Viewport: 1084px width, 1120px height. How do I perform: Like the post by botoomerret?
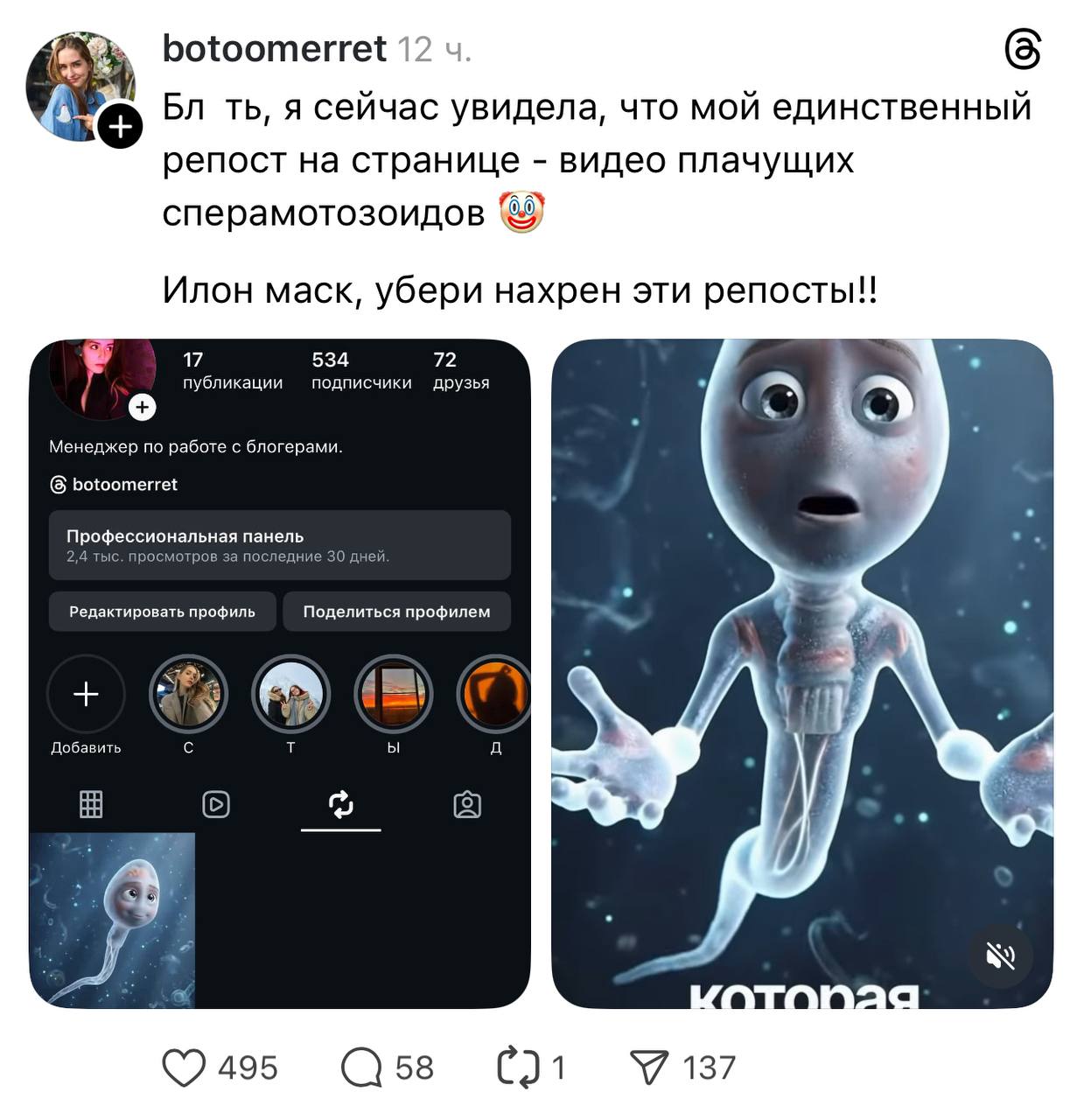click(185, 1067)
